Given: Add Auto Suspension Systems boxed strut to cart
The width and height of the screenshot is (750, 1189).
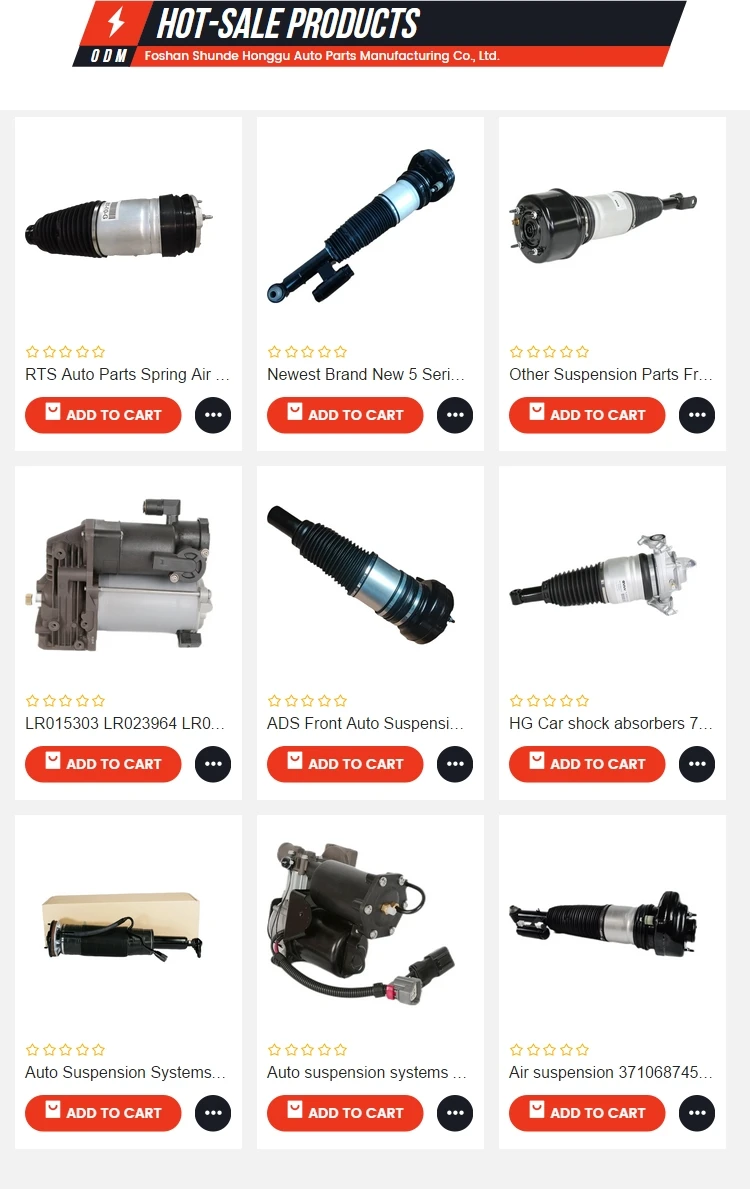Looking at the screenshot, I should (x=103, y=1112).
